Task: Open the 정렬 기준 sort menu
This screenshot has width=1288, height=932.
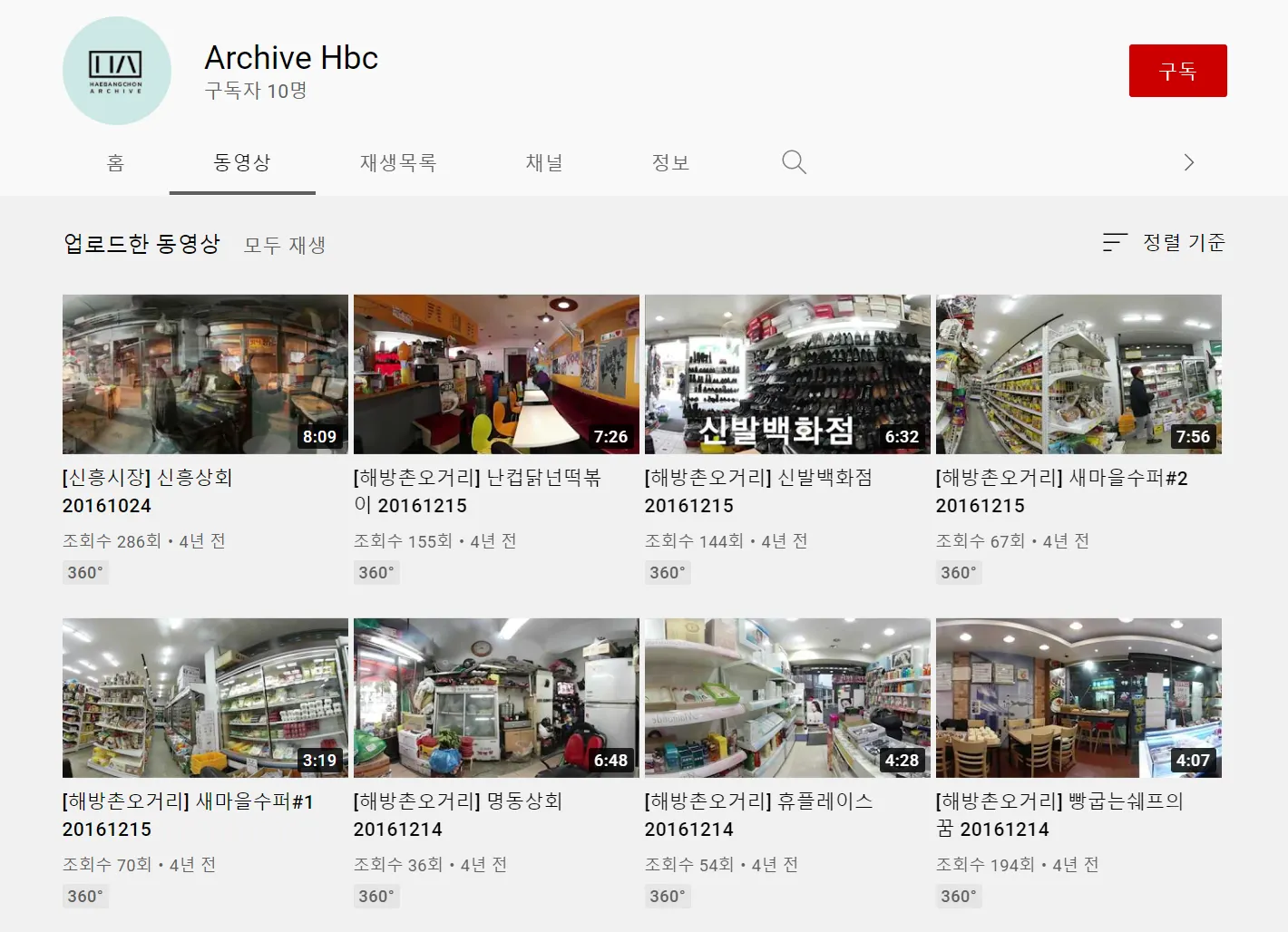Action: [x=1164, y=242]
